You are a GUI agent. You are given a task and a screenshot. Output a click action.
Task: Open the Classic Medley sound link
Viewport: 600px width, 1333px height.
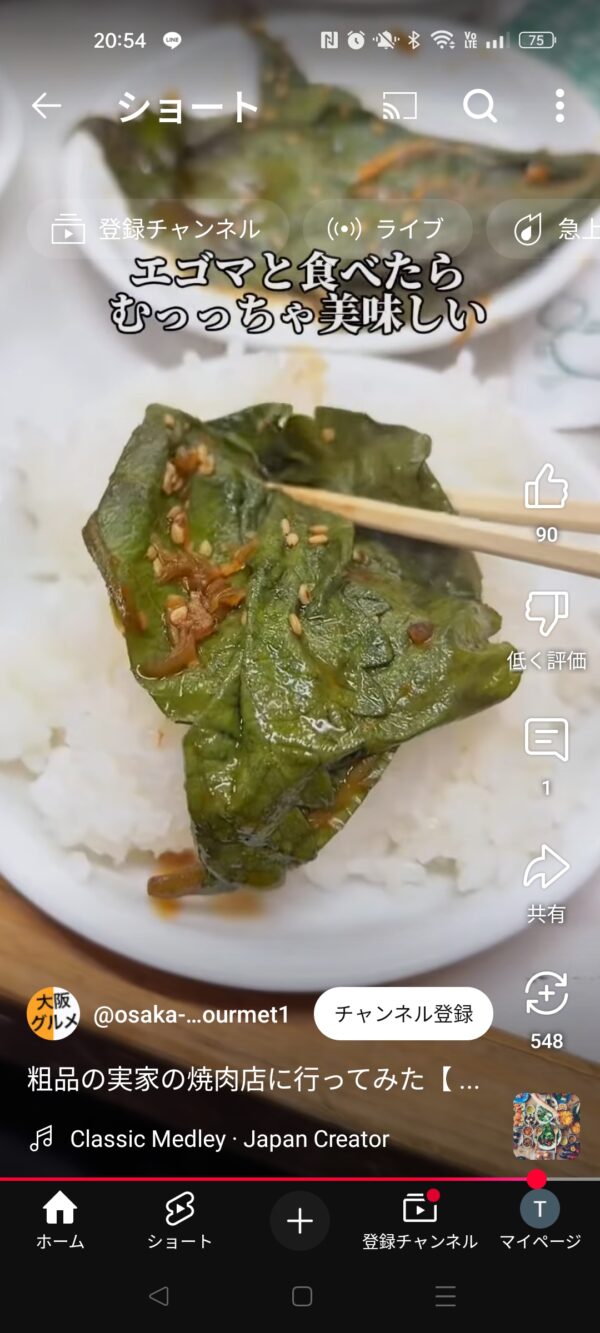click(x=229, y=1138)
